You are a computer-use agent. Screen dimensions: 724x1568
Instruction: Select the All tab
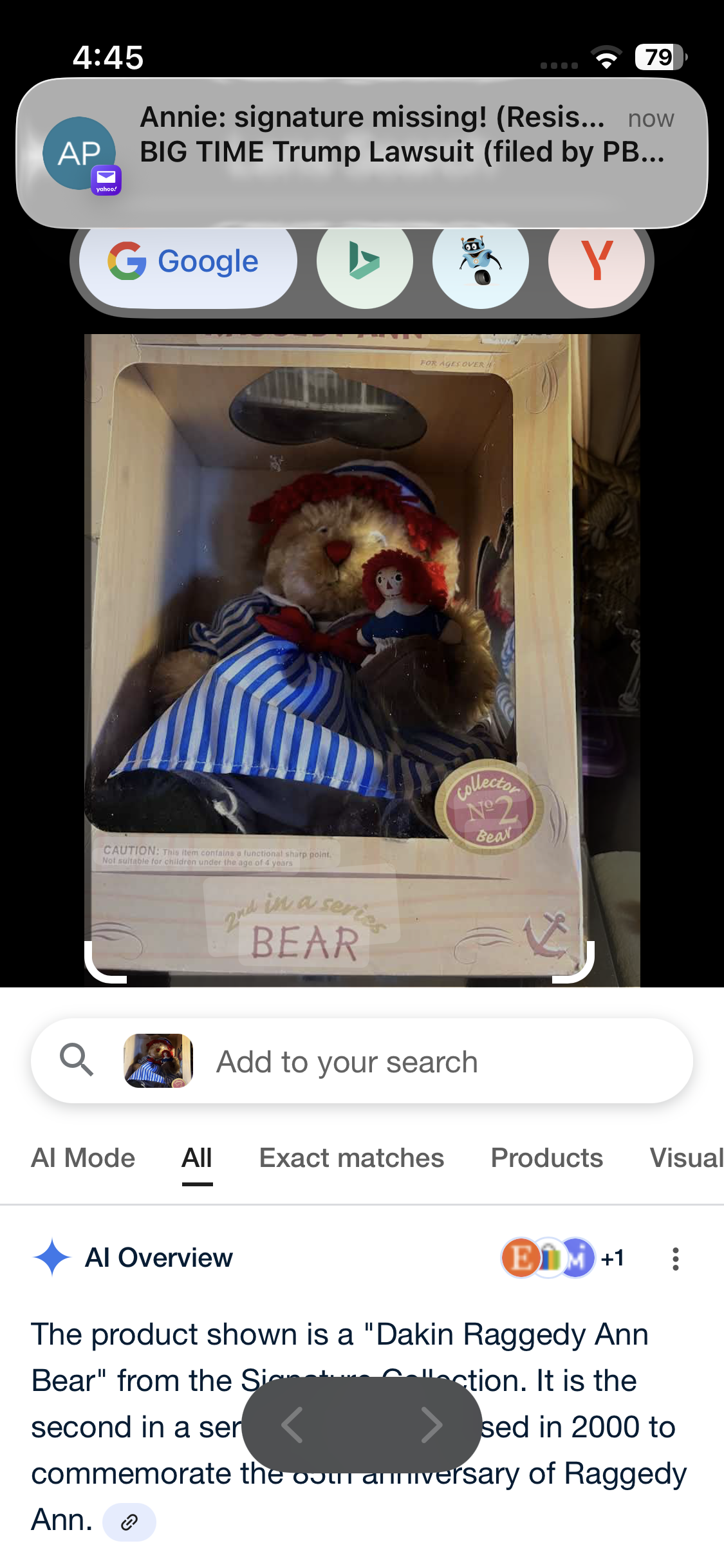pyautogui.click(x=197, y=1158)
